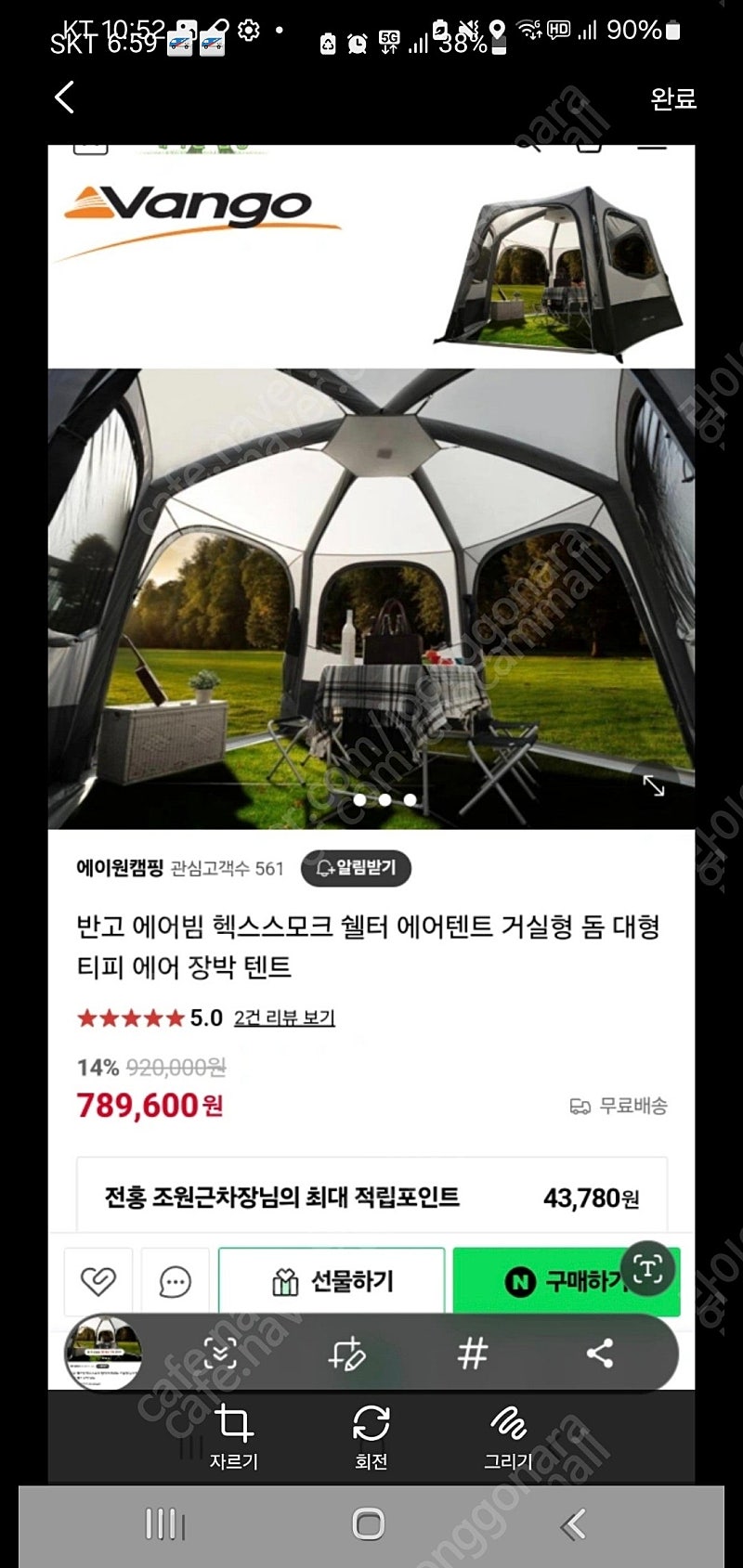Image resolution: width=743 pixels, height=1568 pixels.
Task: Select the 회전 rotate tool
Action: coord(371,1434)
